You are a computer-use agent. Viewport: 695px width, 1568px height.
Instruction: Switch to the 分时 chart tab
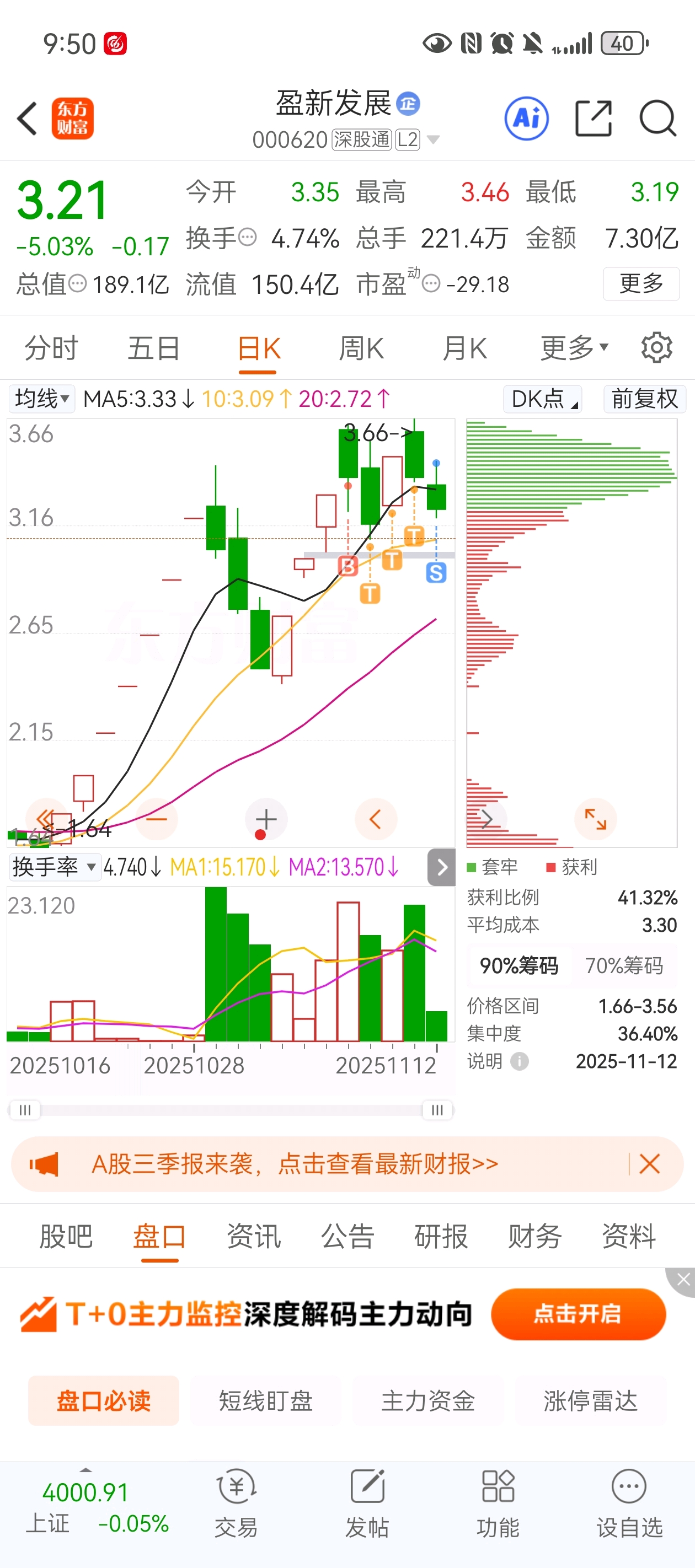pyautogui.click(x=51, y=349)
